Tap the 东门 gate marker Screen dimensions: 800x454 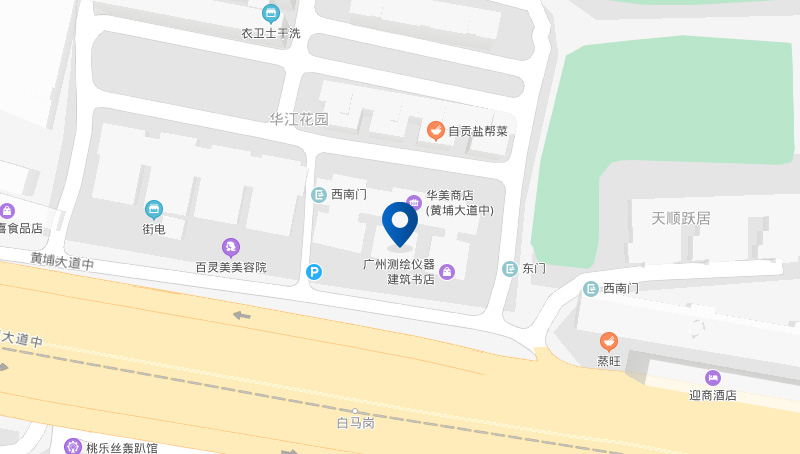click(509, 269)
